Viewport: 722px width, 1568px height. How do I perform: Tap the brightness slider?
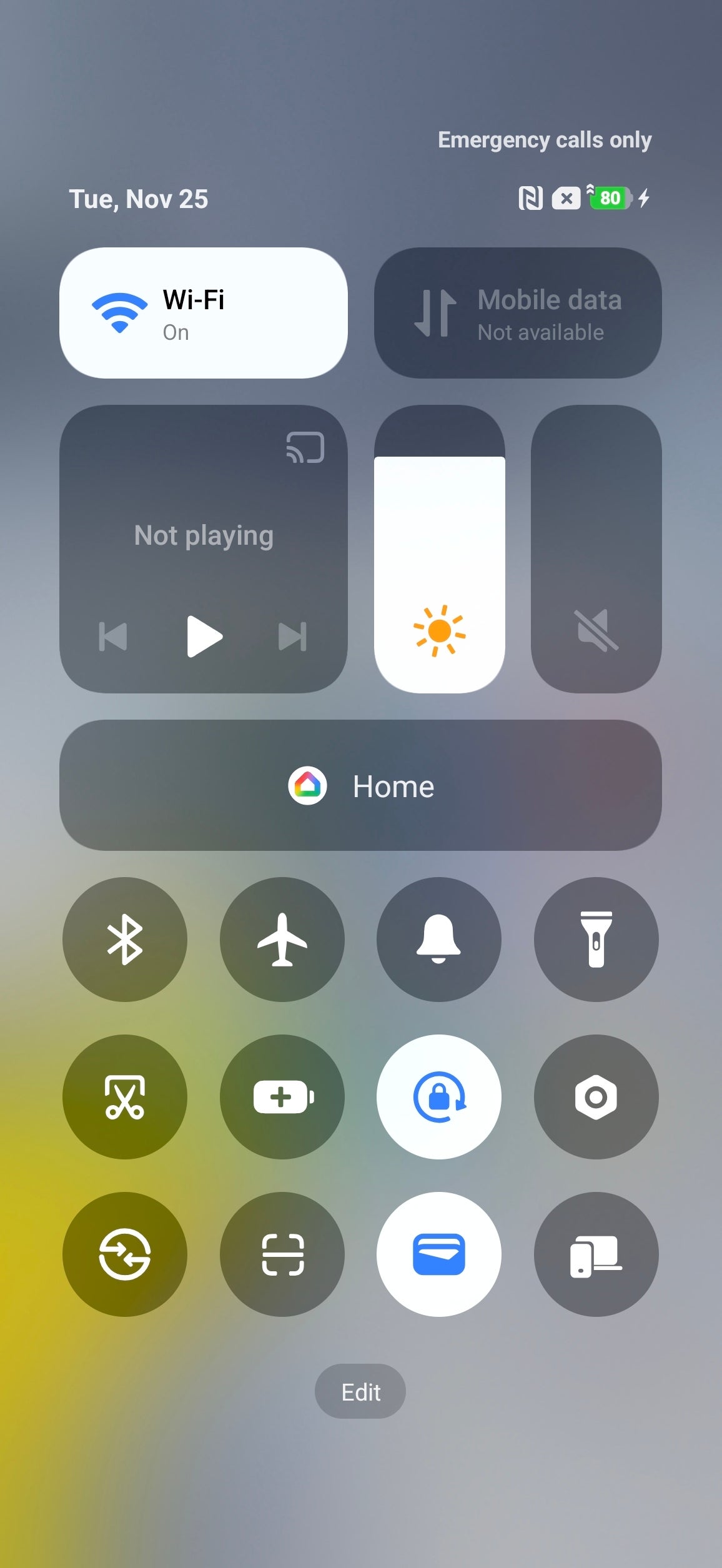click(x=439, y=550)
